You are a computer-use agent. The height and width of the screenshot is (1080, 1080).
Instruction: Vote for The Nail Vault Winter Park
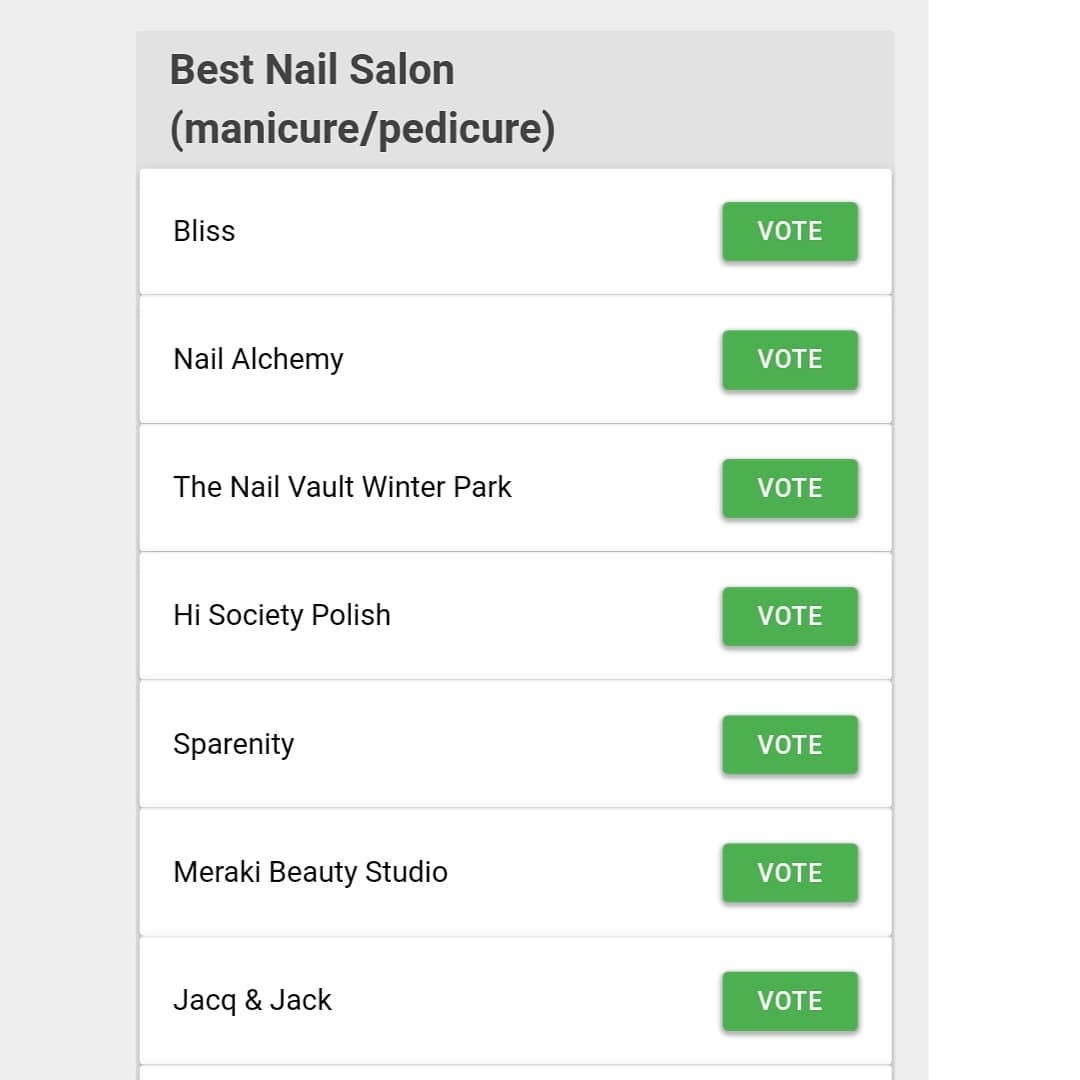(x=789, y=488)
